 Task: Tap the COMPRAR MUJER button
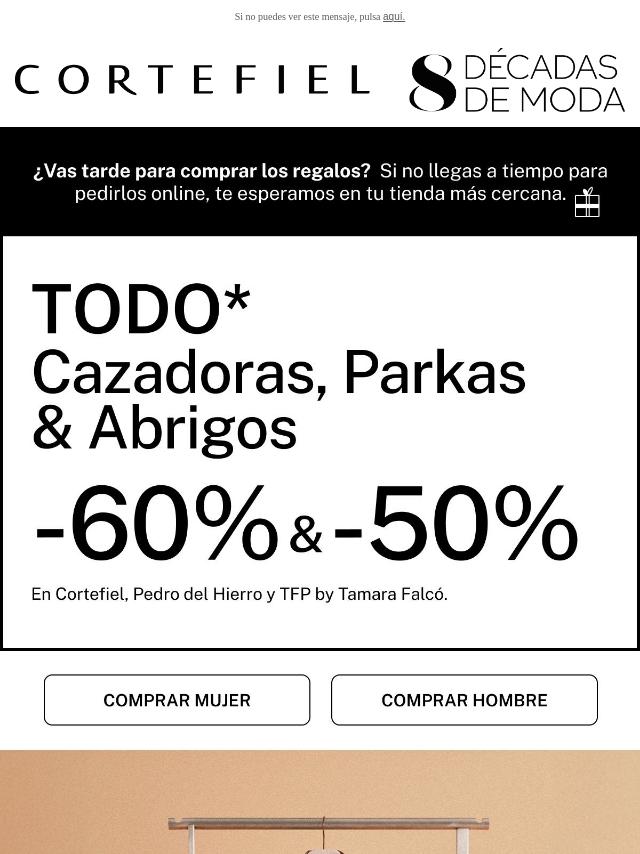click(177, 700)
